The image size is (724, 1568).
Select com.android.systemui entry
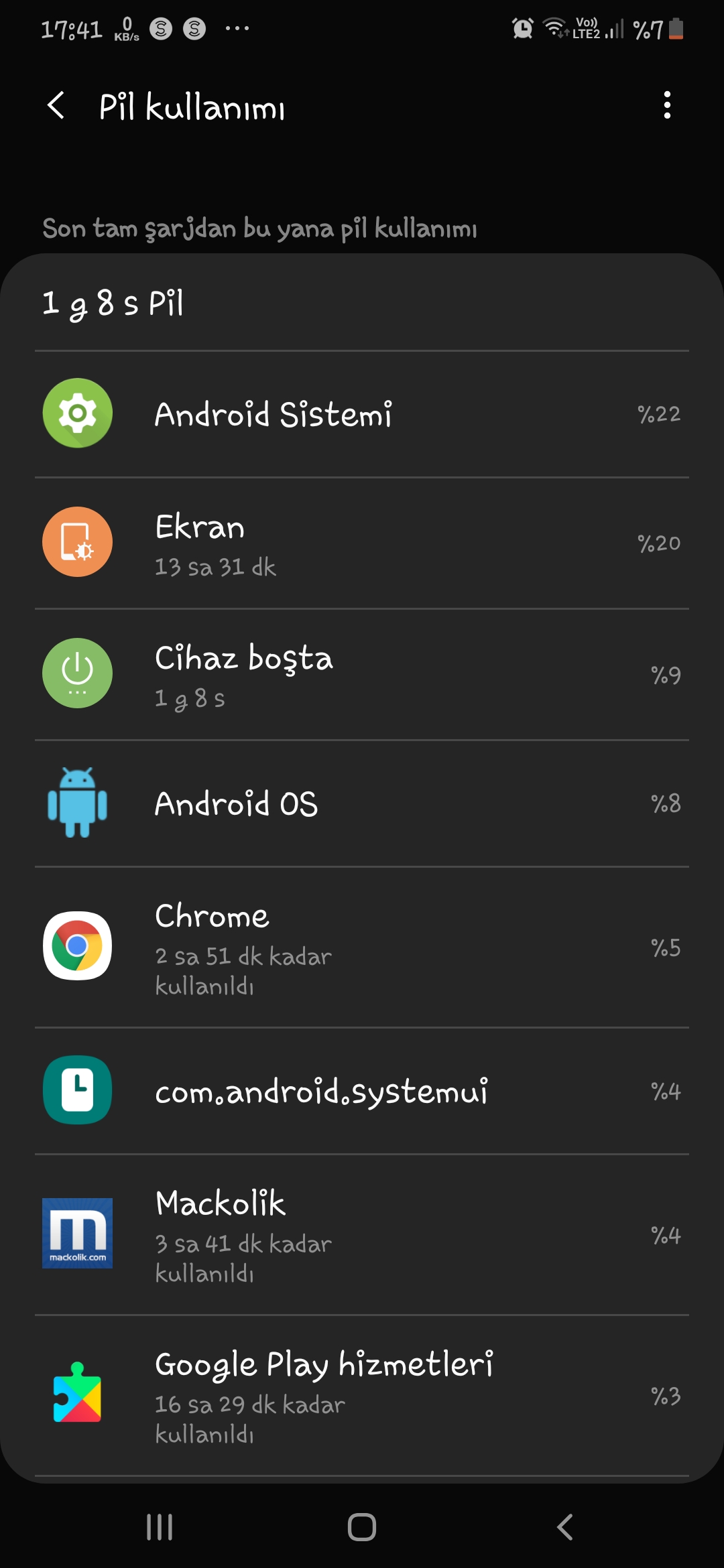[x=362, y=1091]
